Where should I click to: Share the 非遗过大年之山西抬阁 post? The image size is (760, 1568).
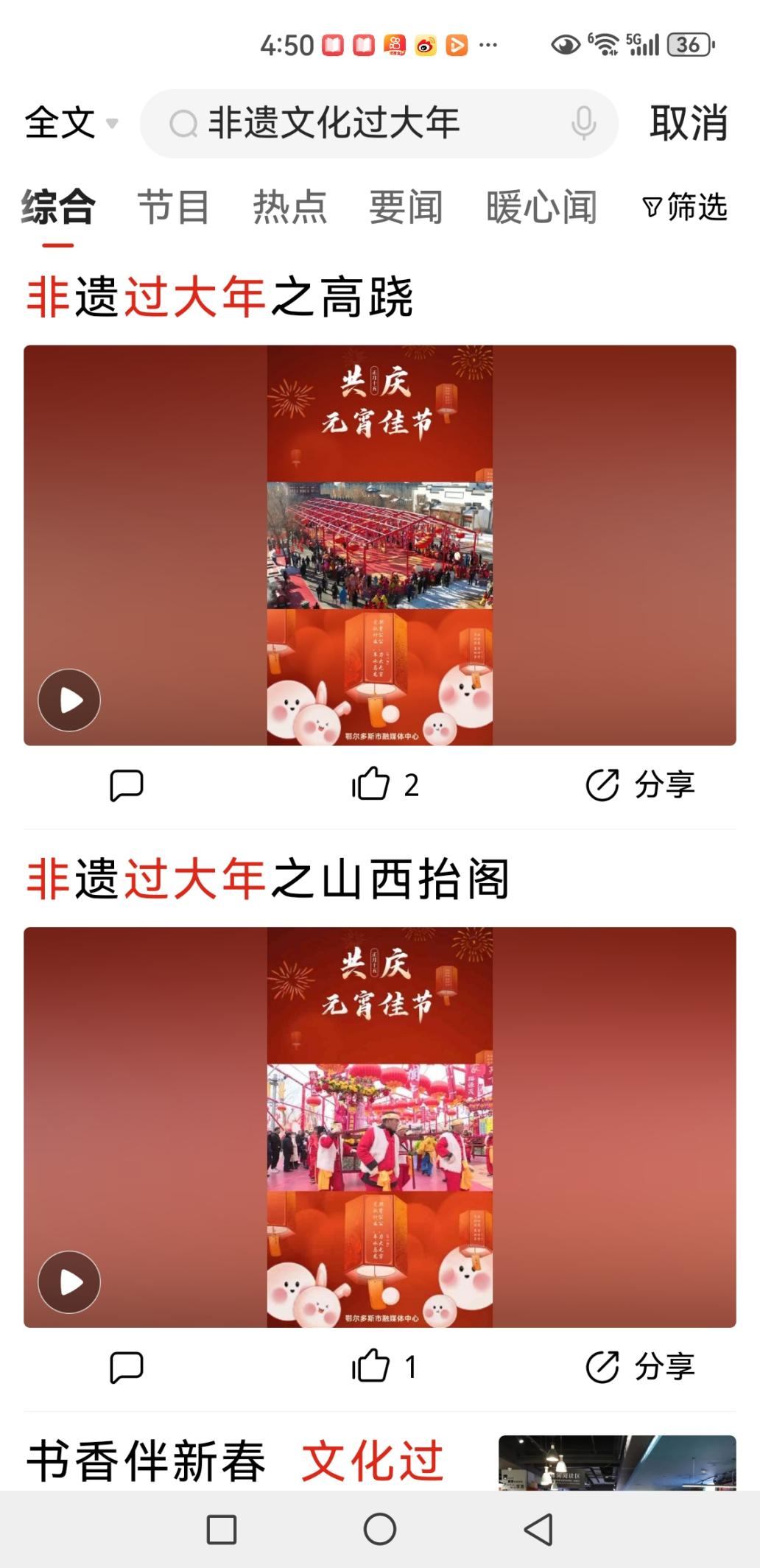click(x=640, y=1367)
